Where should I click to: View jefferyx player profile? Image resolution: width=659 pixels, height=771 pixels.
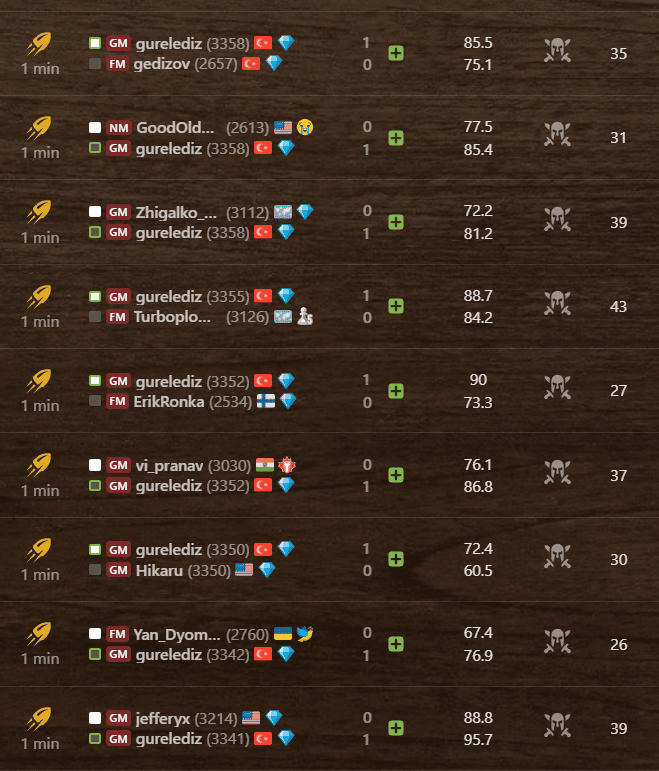[x=162, y=717]
